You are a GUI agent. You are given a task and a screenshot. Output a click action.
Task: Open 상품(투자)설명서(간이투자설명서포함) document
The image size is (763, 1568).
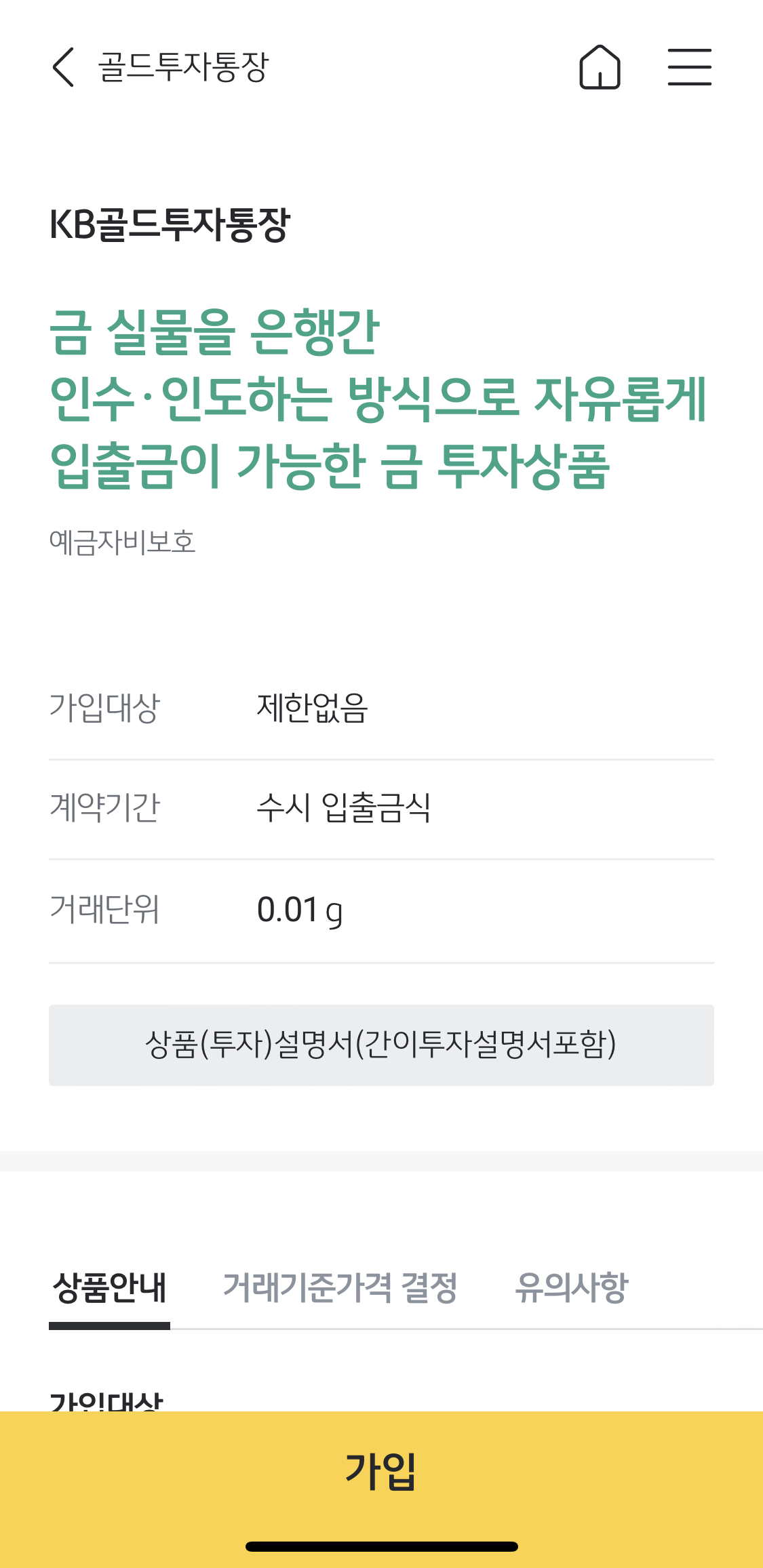(x=381, y=1045)
